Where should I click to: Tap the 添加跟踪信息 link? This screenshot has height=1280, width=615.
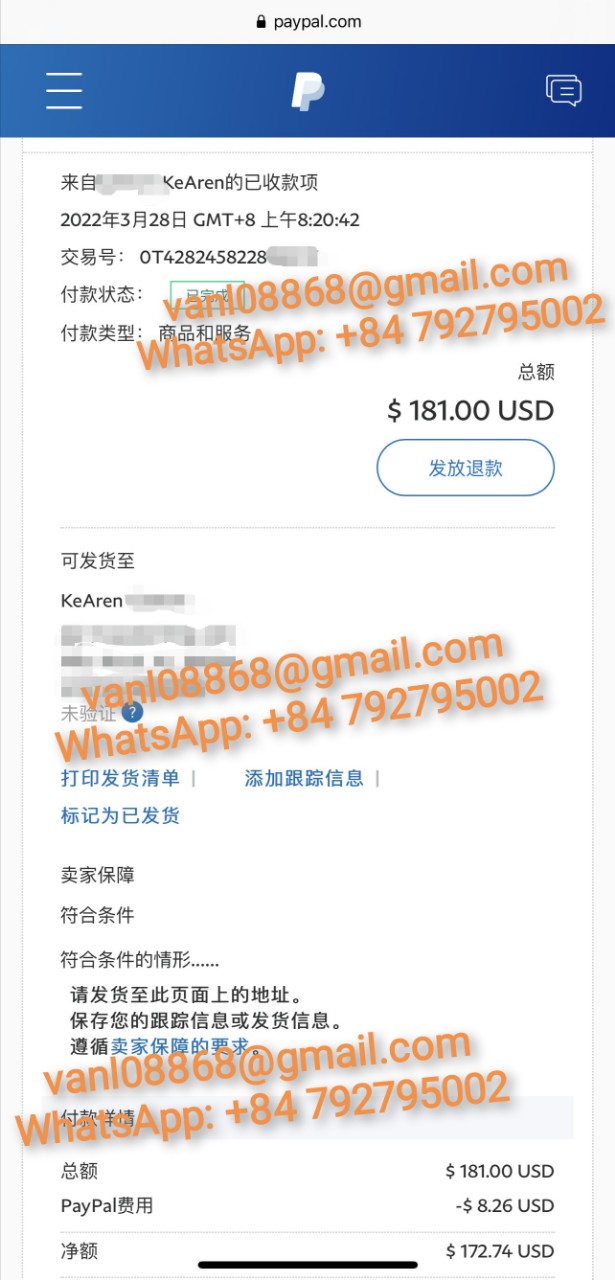(x=304, y=778)
